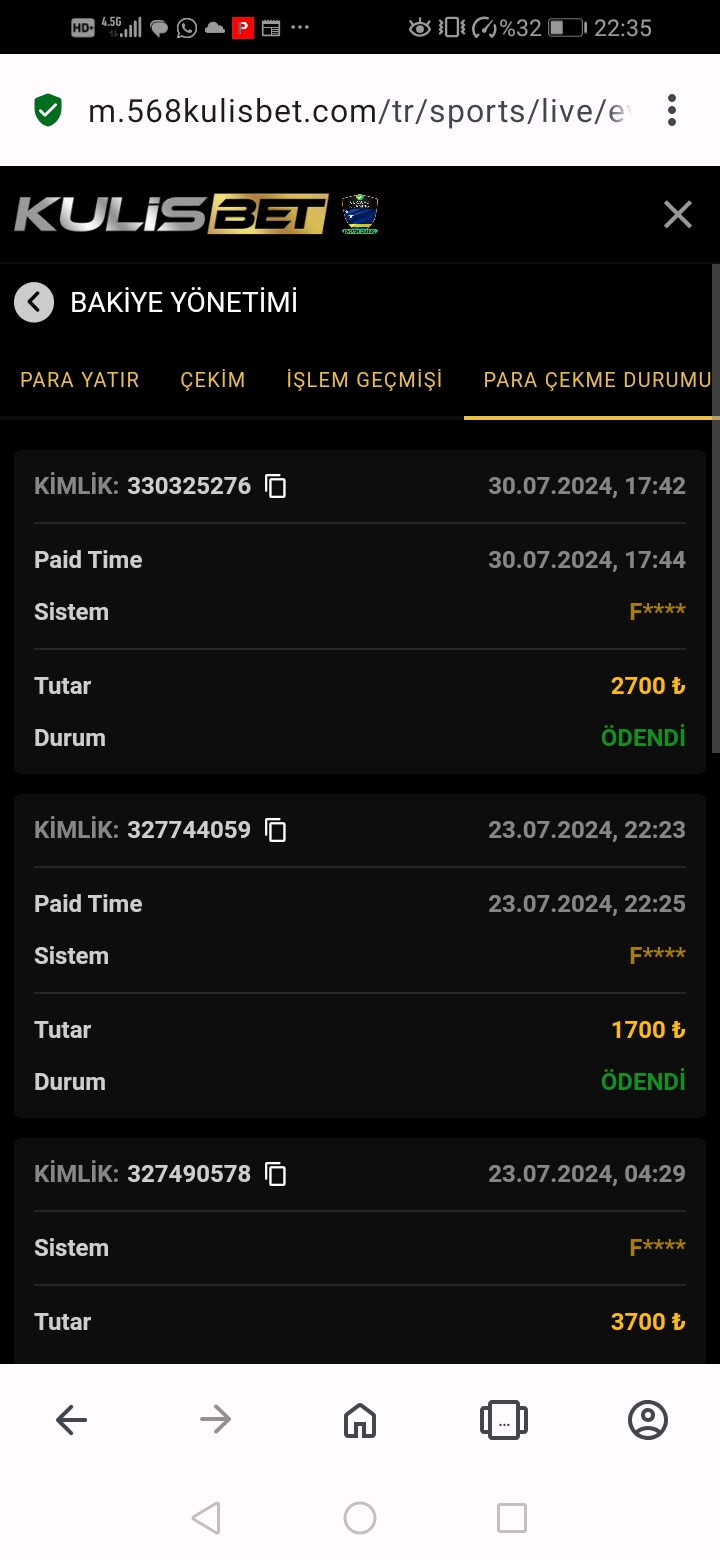
Task: Open the browser overflow menu
Action: point(672,111)
